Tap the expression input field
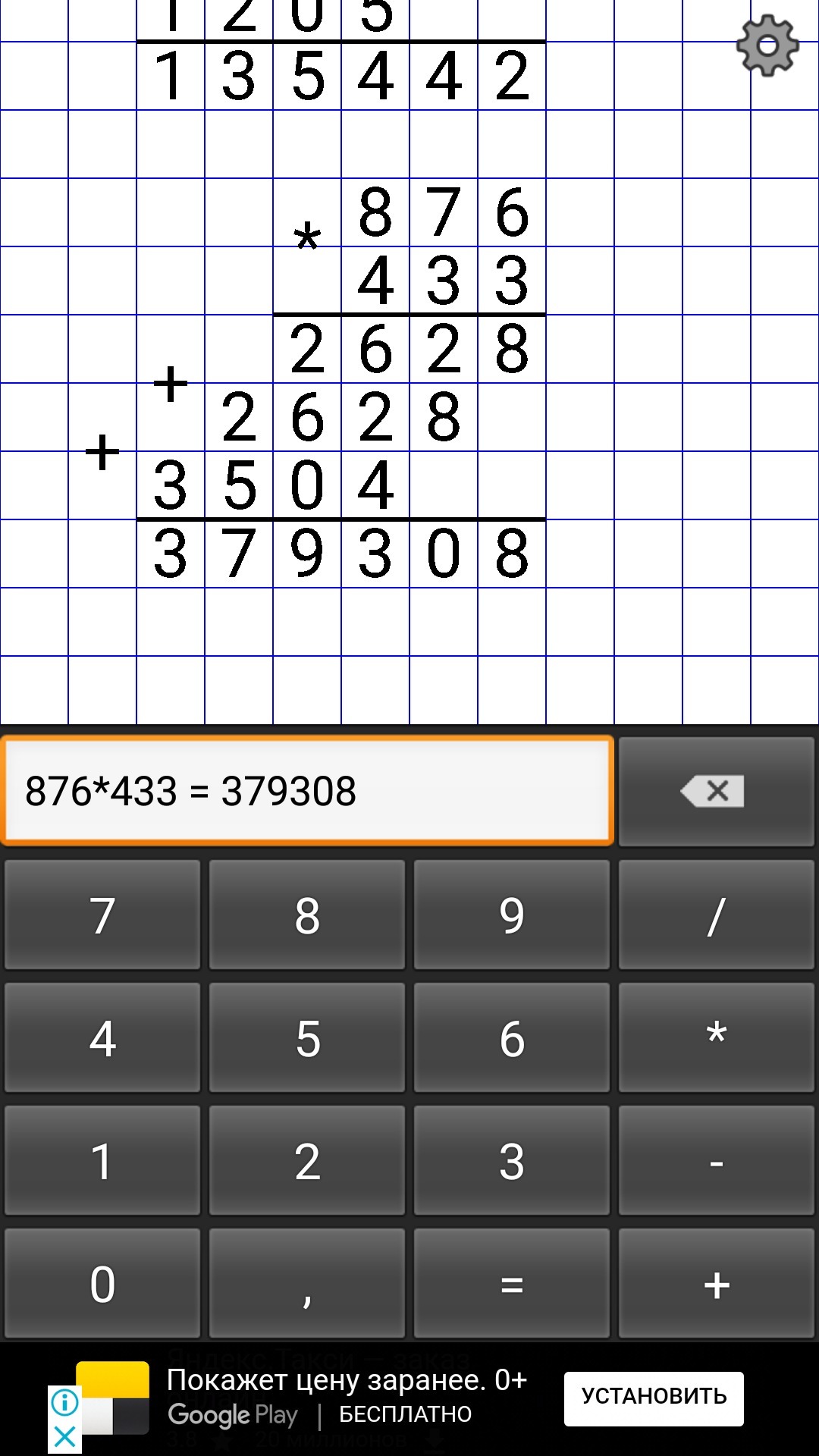Screen dimensions: 819x1456 tap(307, 791)
